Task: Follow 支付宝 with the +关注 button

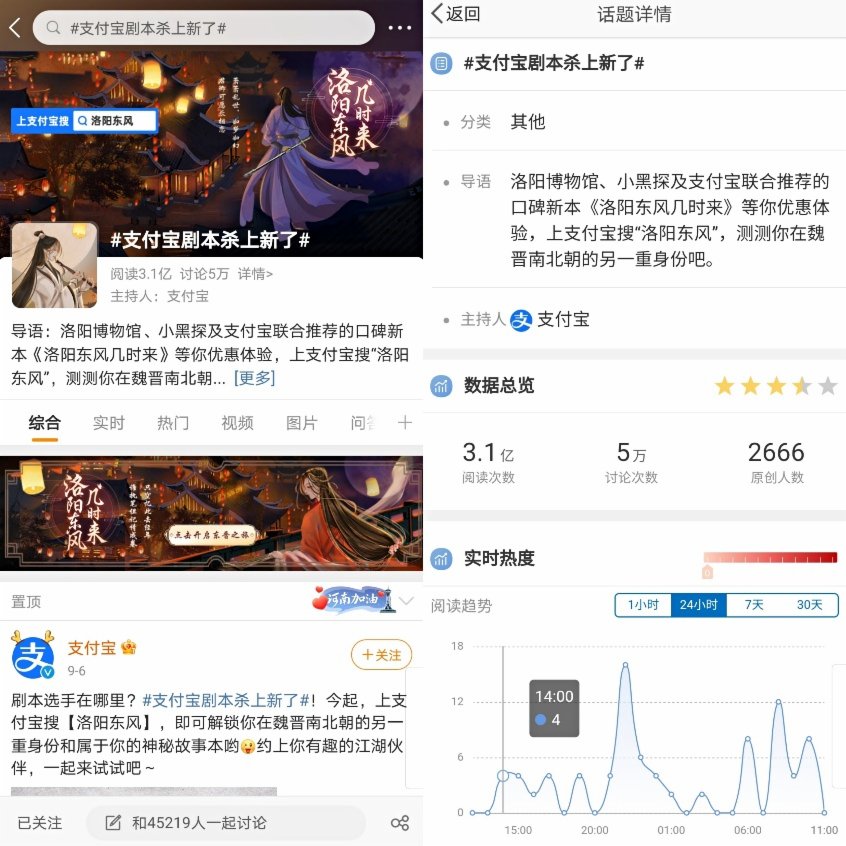Action: tap(381, 655)
